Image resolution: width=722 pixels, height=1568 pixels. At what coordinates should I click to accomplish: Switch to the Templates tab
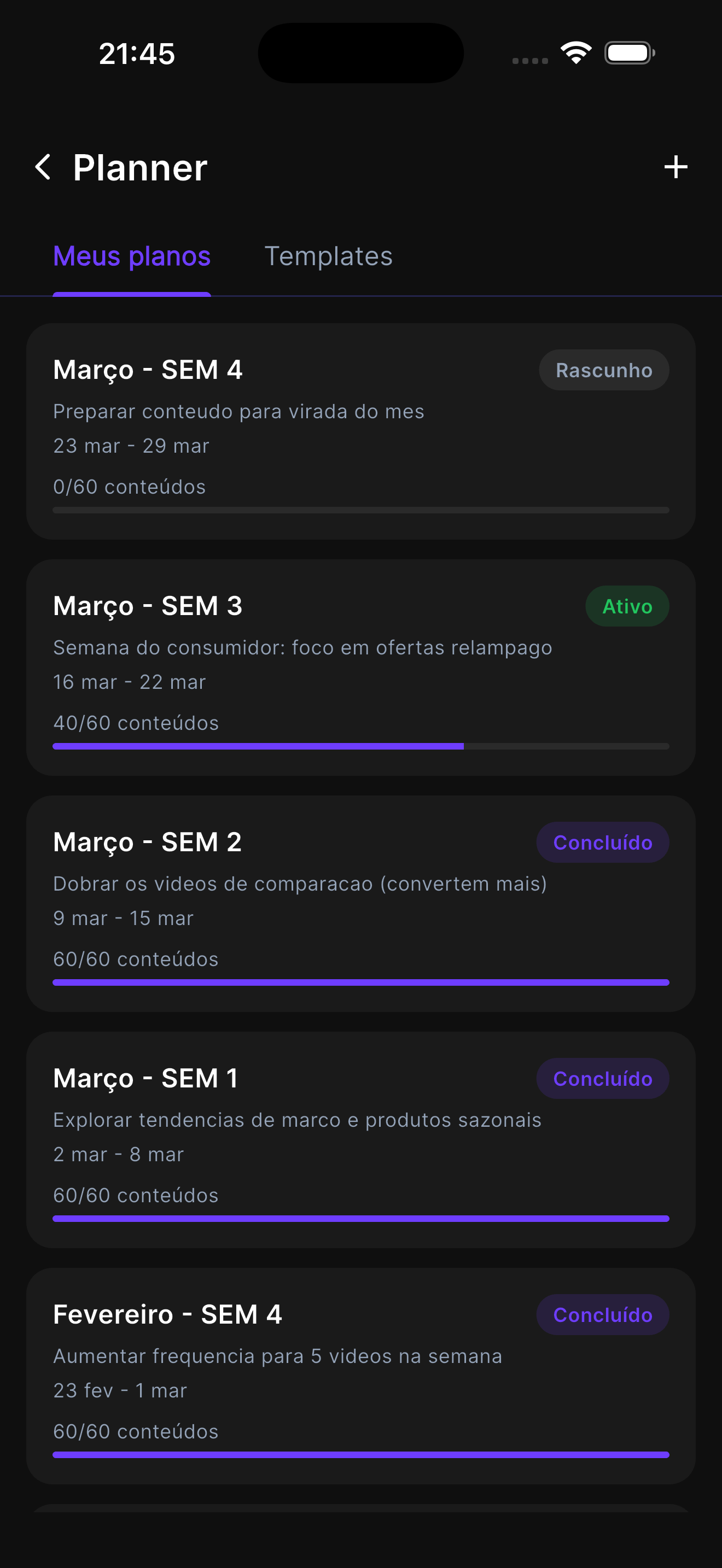[x=329, y=256]
